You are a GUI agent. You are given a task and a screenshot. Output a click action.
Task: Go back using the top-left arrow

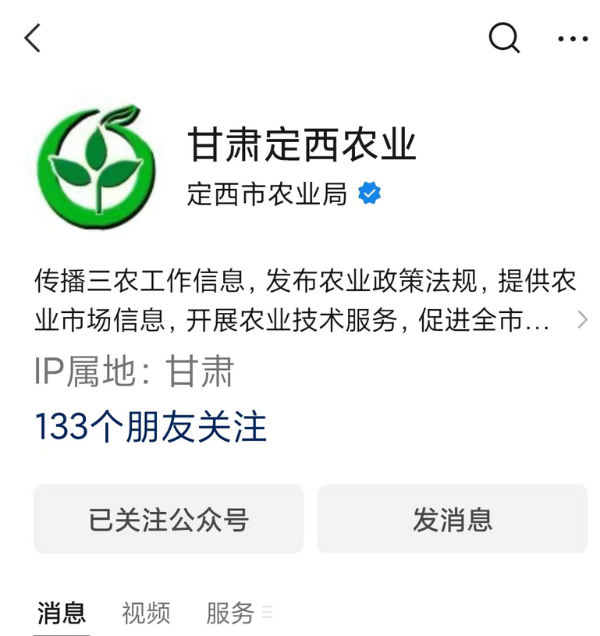[34, 39]
